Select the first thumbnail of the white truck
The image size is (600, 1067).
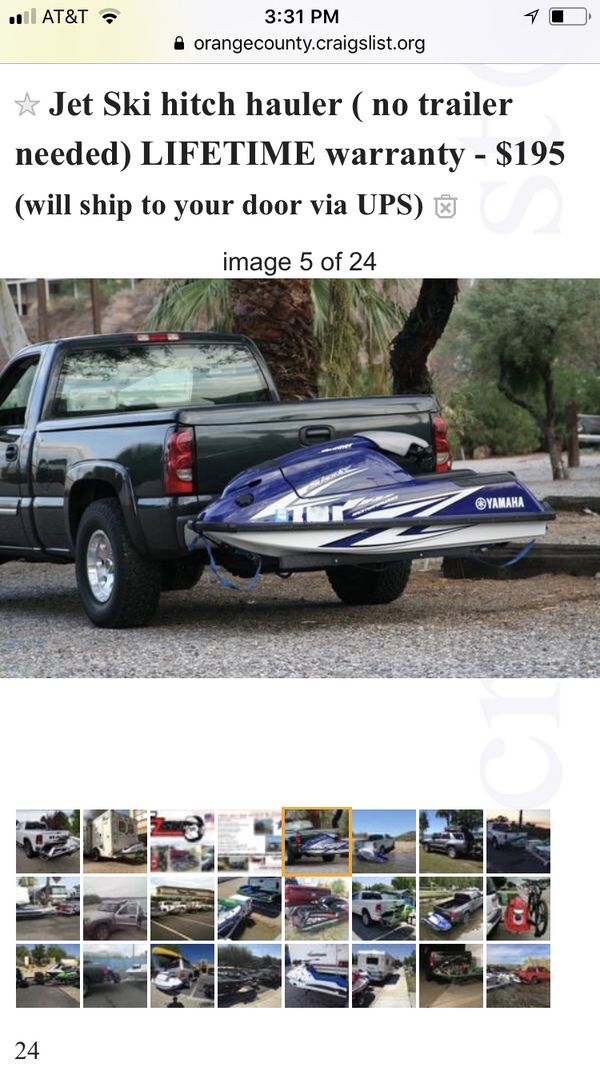pos(48,841)
